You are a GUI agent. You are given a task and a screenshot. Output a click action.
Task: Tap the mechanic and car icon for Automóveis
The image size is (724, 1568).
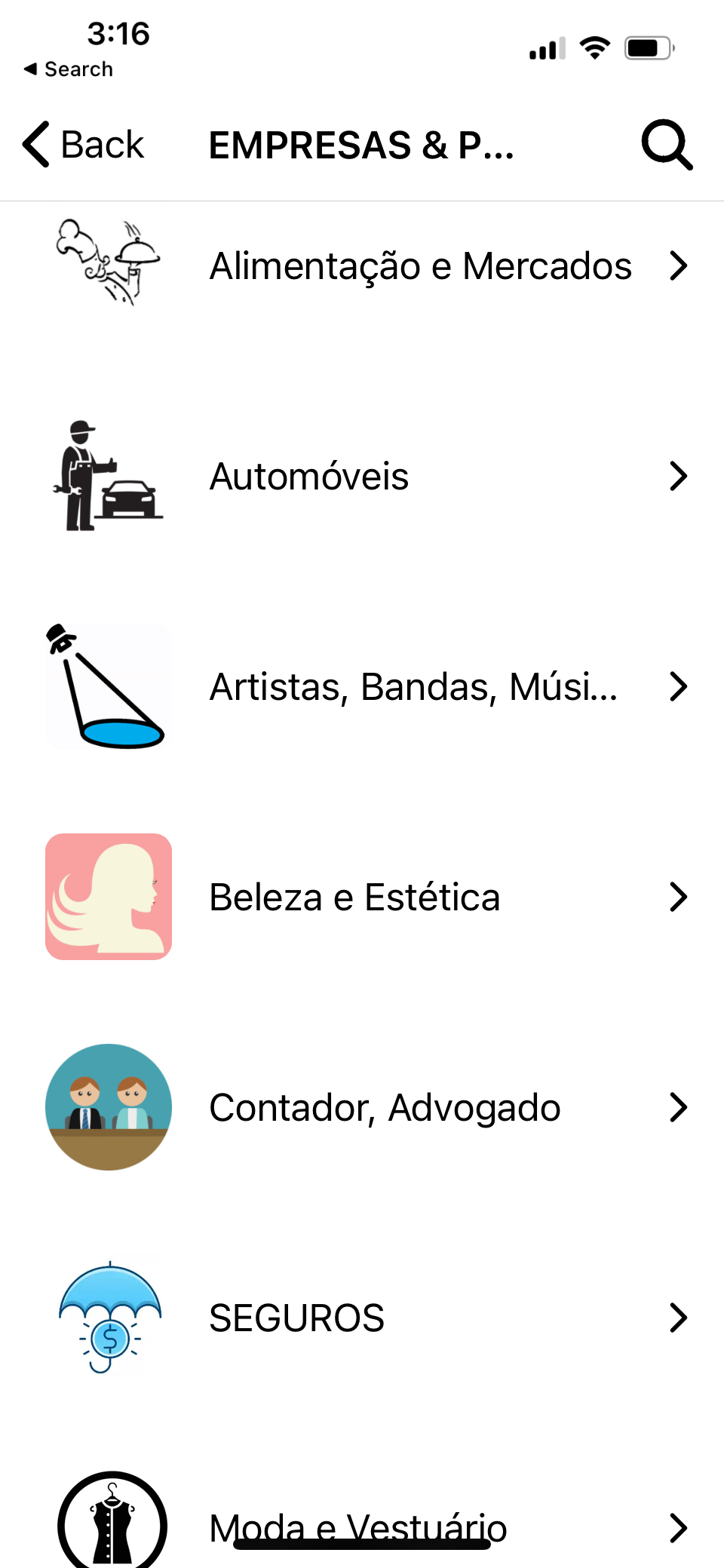tap(109, 474)
